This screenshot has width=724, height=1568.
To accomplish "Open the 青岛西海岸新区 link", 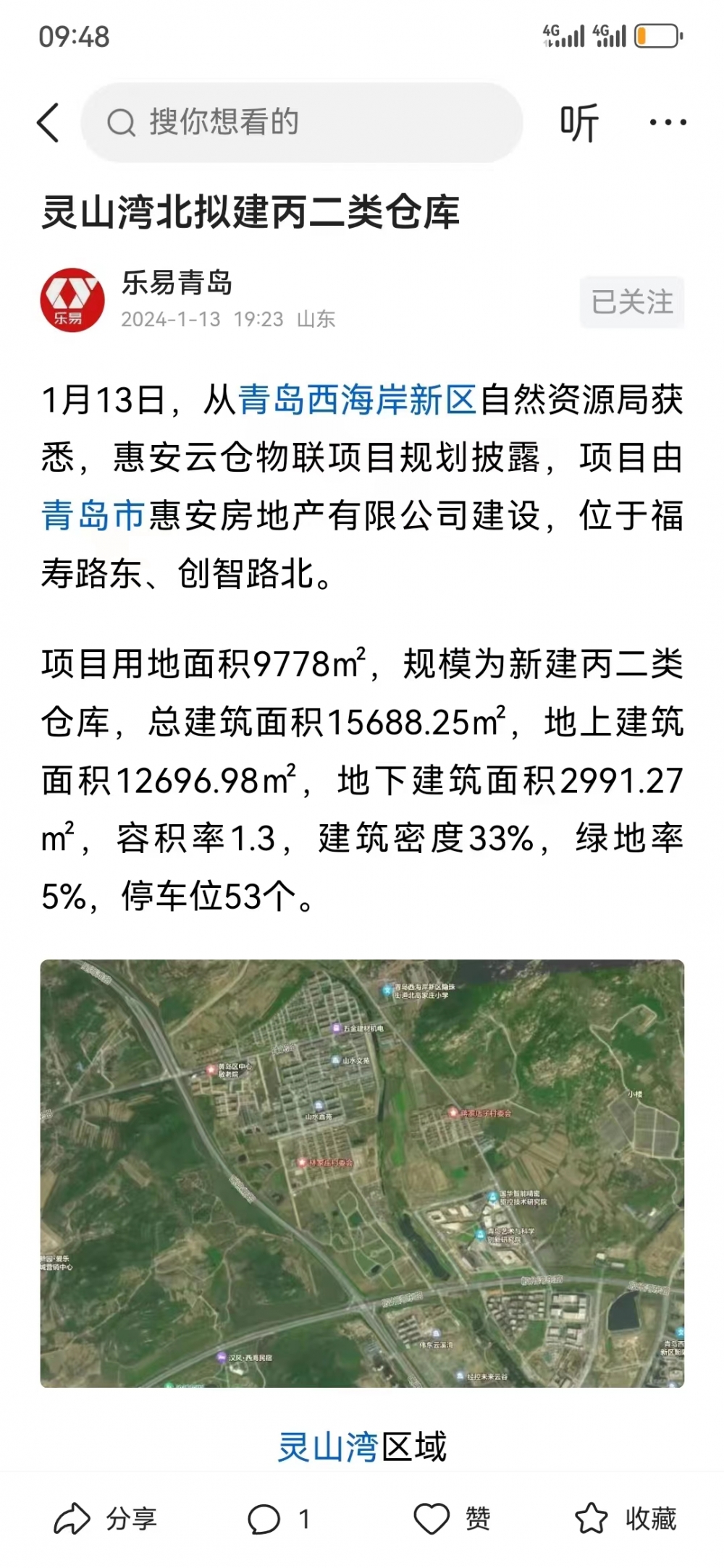I will tap(357, 400).
